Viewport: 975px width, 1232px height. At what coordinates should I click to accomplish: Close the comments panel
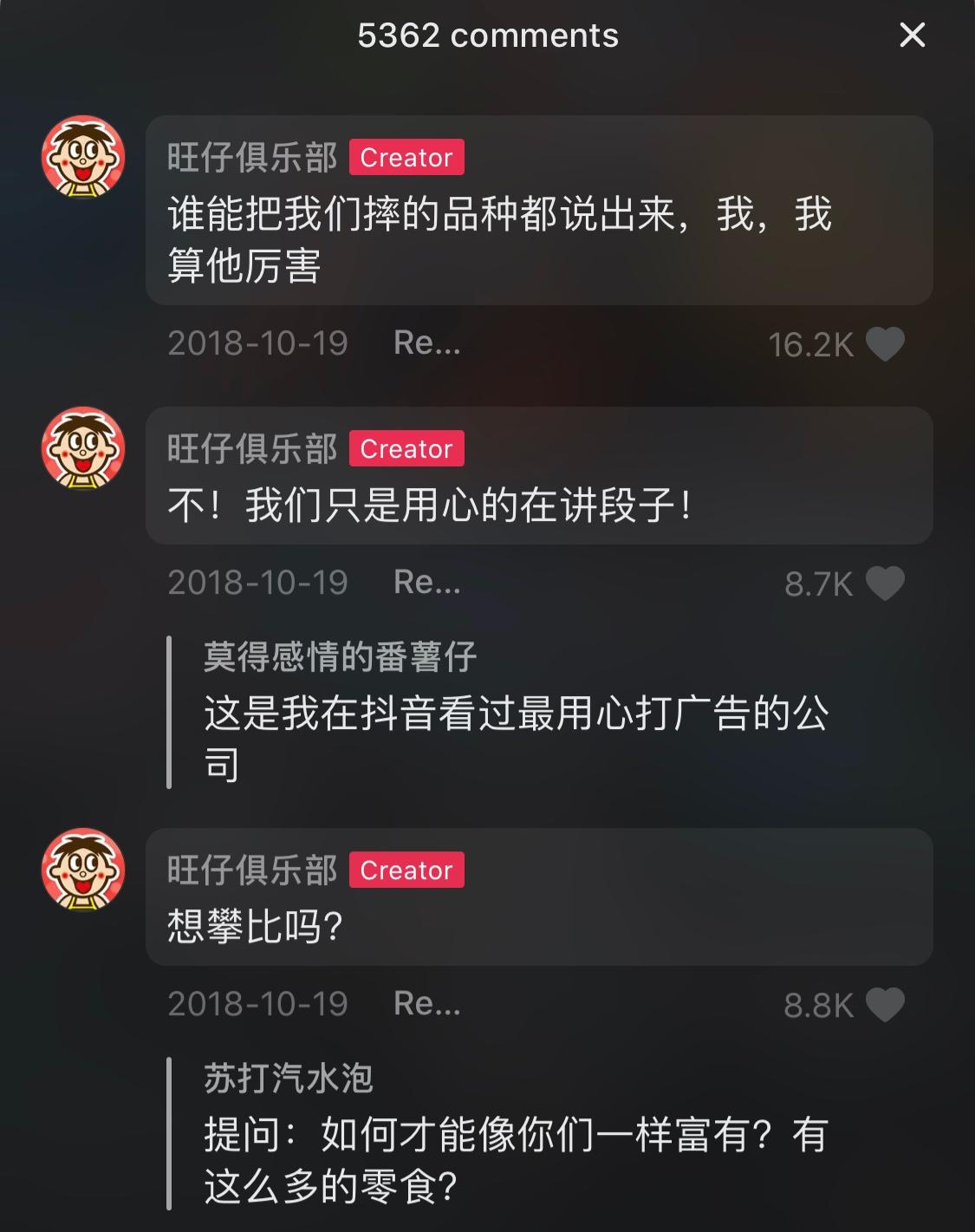[x=912, y=36]
